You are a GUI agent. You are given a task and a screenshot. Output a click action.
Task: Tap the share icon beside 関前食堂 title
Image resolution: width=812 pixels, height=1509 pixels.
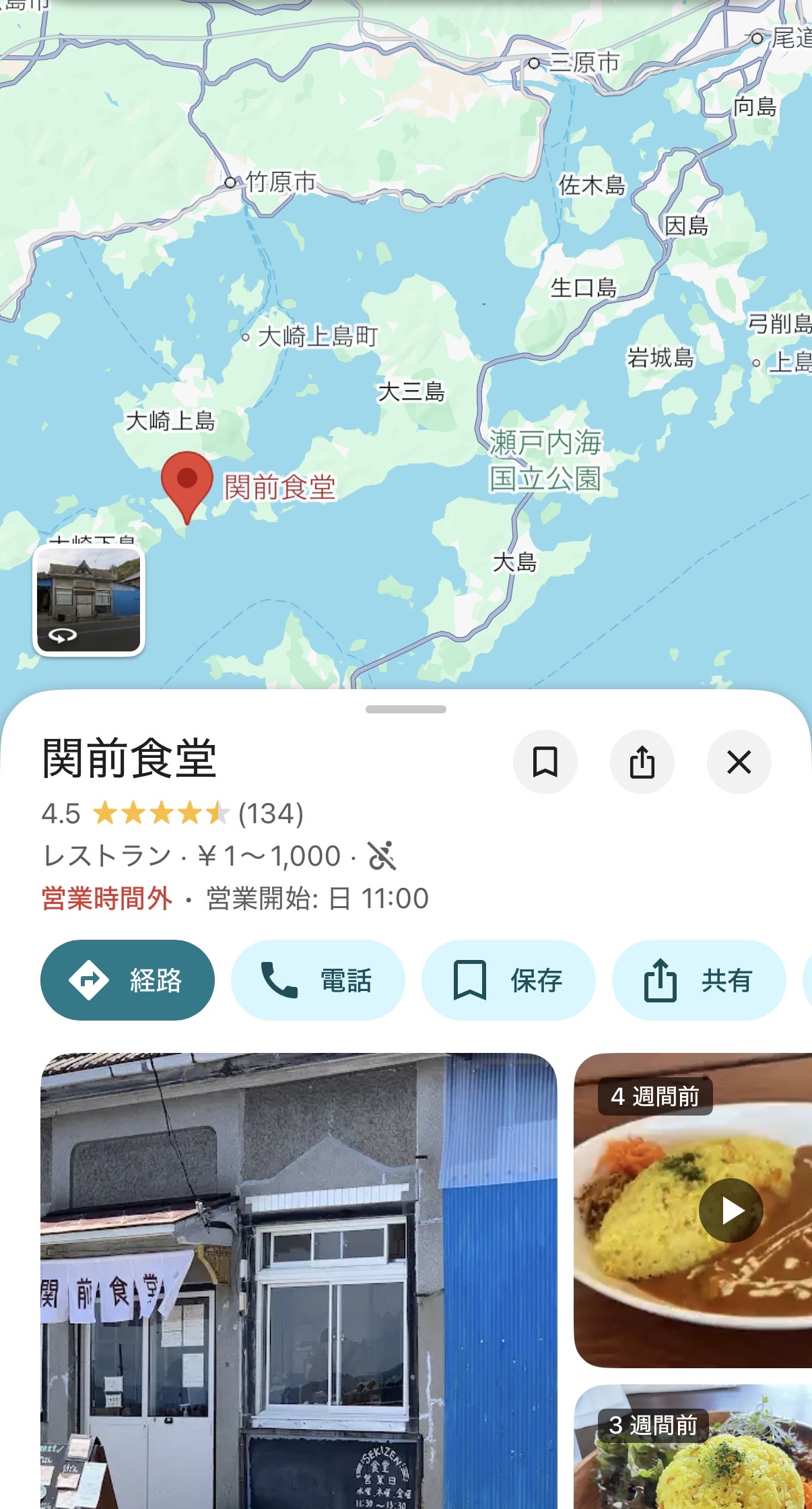tap(642, 762)
